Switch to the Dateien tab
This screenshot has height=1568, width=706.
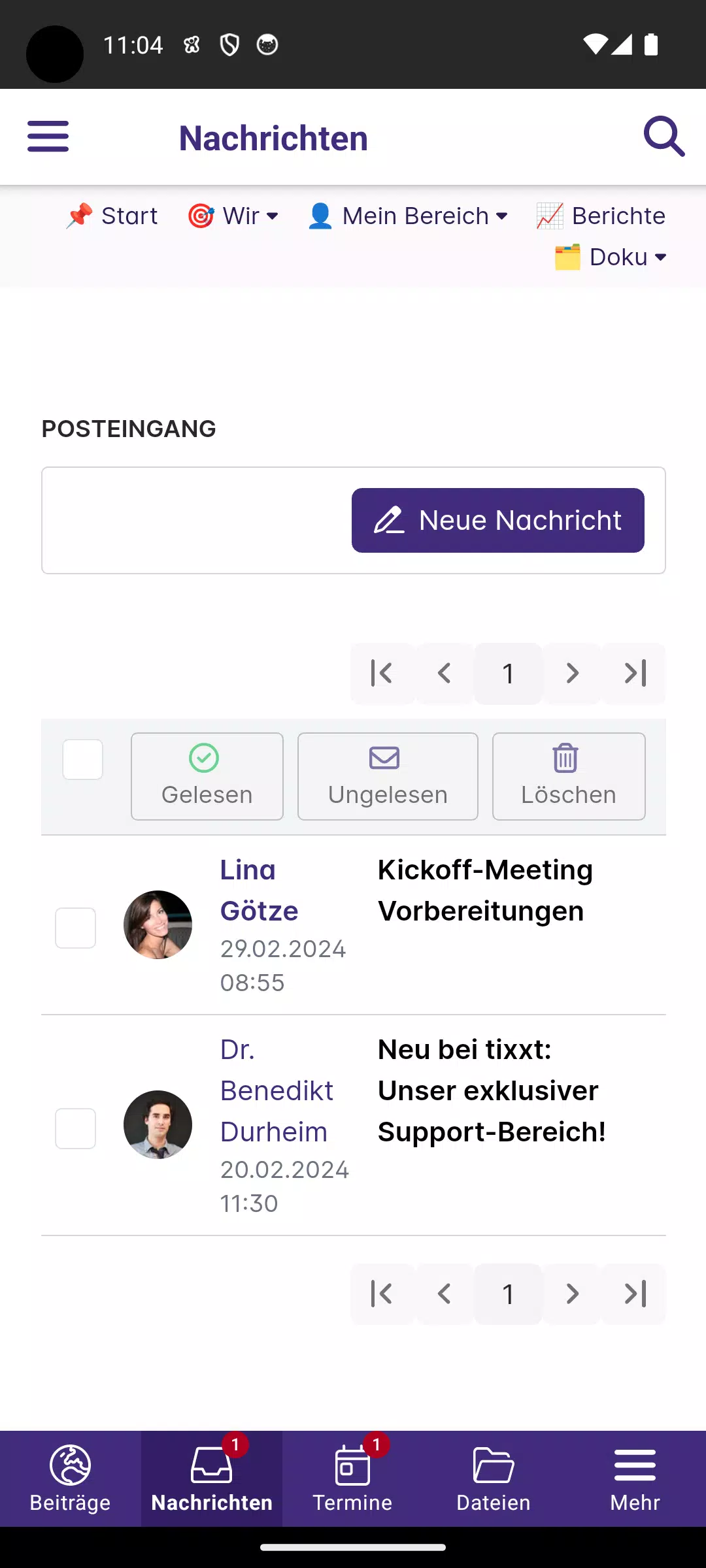(494, 1478)
